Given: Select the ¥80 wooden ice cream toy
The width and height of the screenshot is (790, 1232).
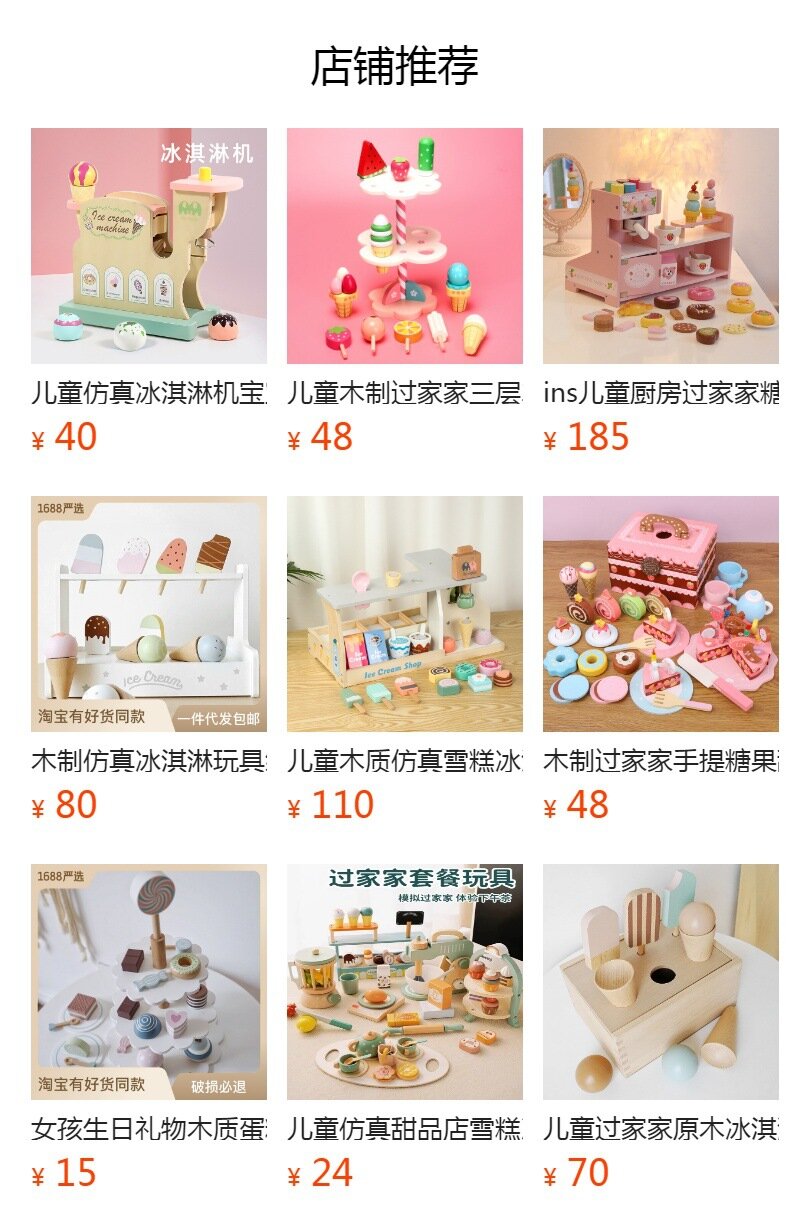Looking at the screenshot, I should click(148, 614).
